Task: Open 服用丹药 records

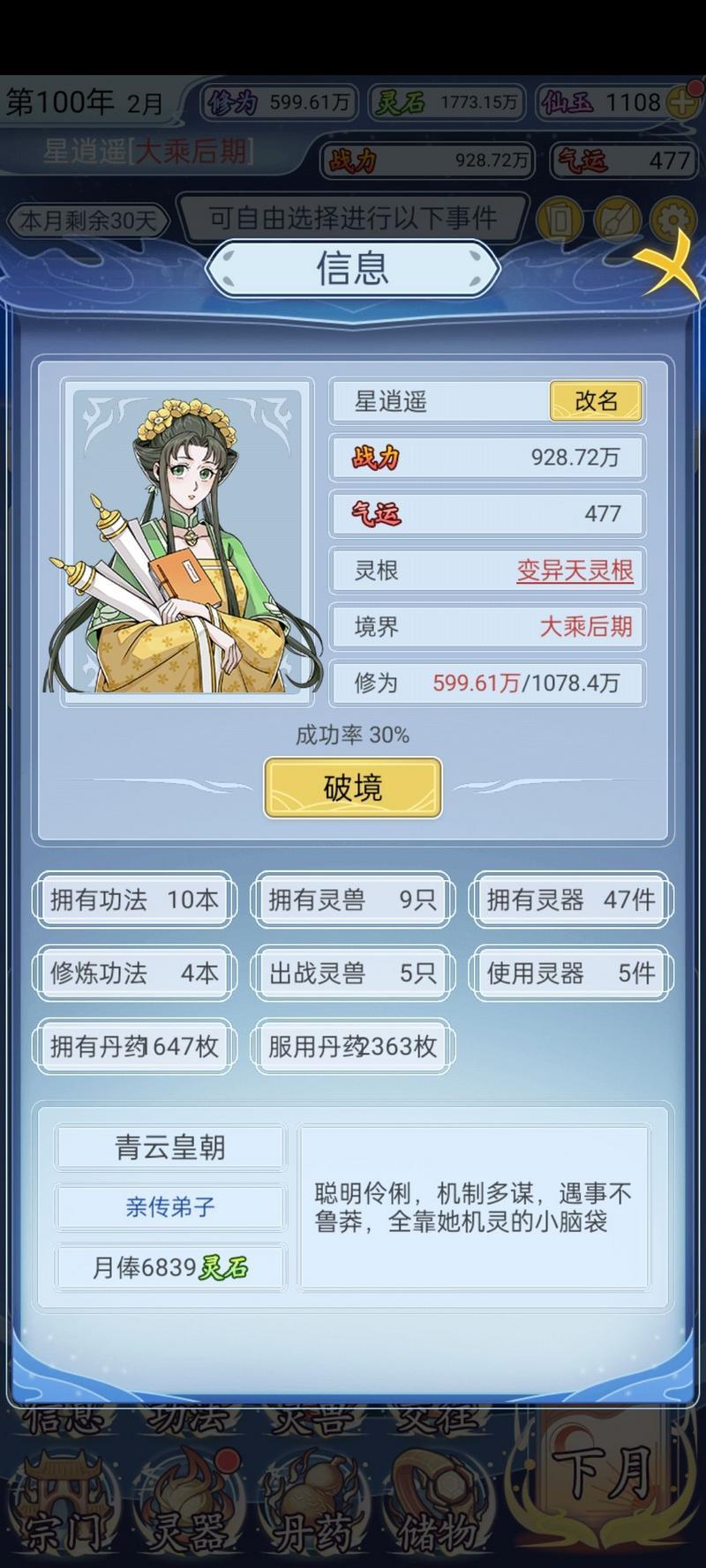Action: [352, 1046]
